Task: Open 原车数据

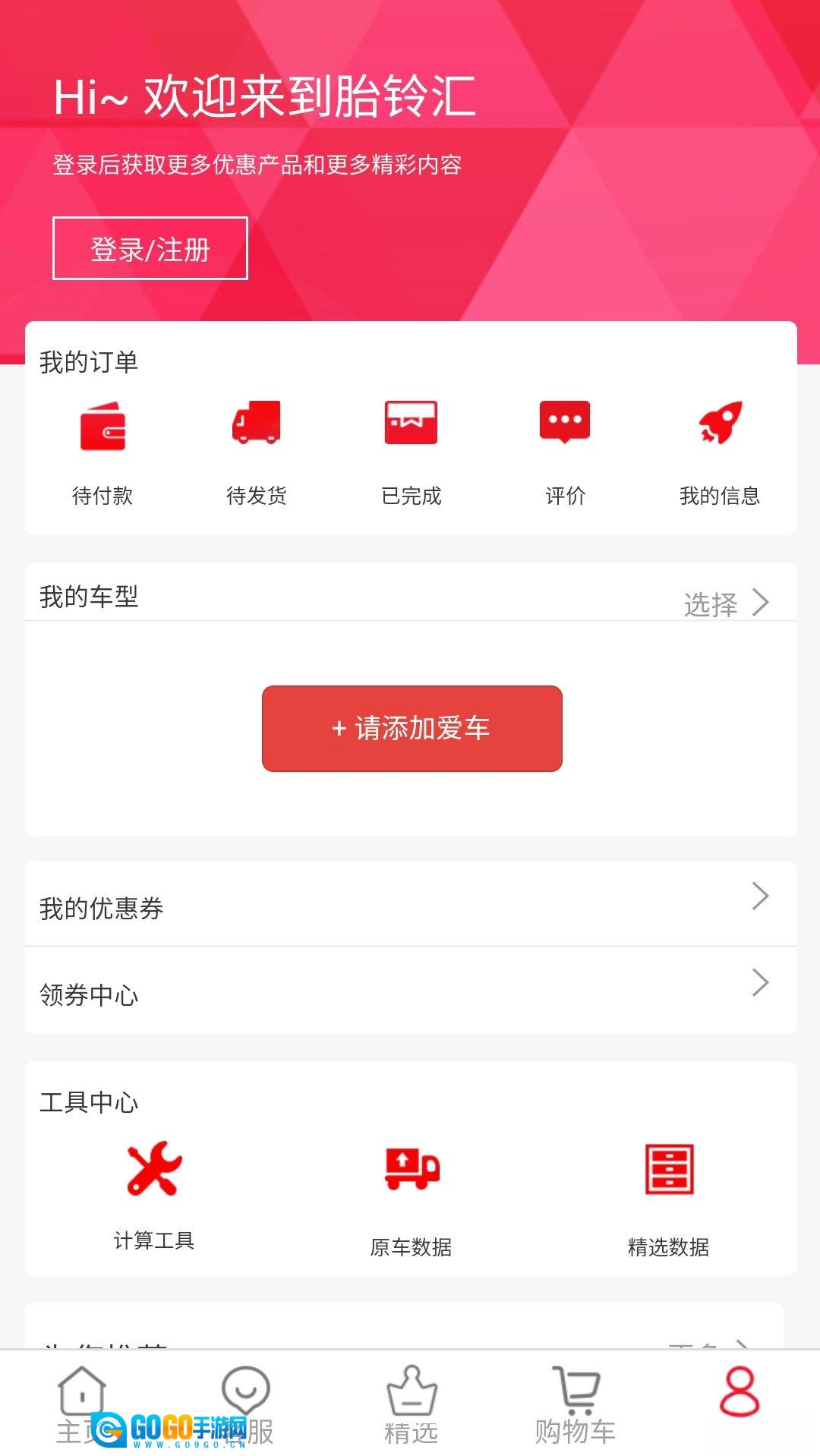Action: pyautogui.click(x=412, y=1196)
